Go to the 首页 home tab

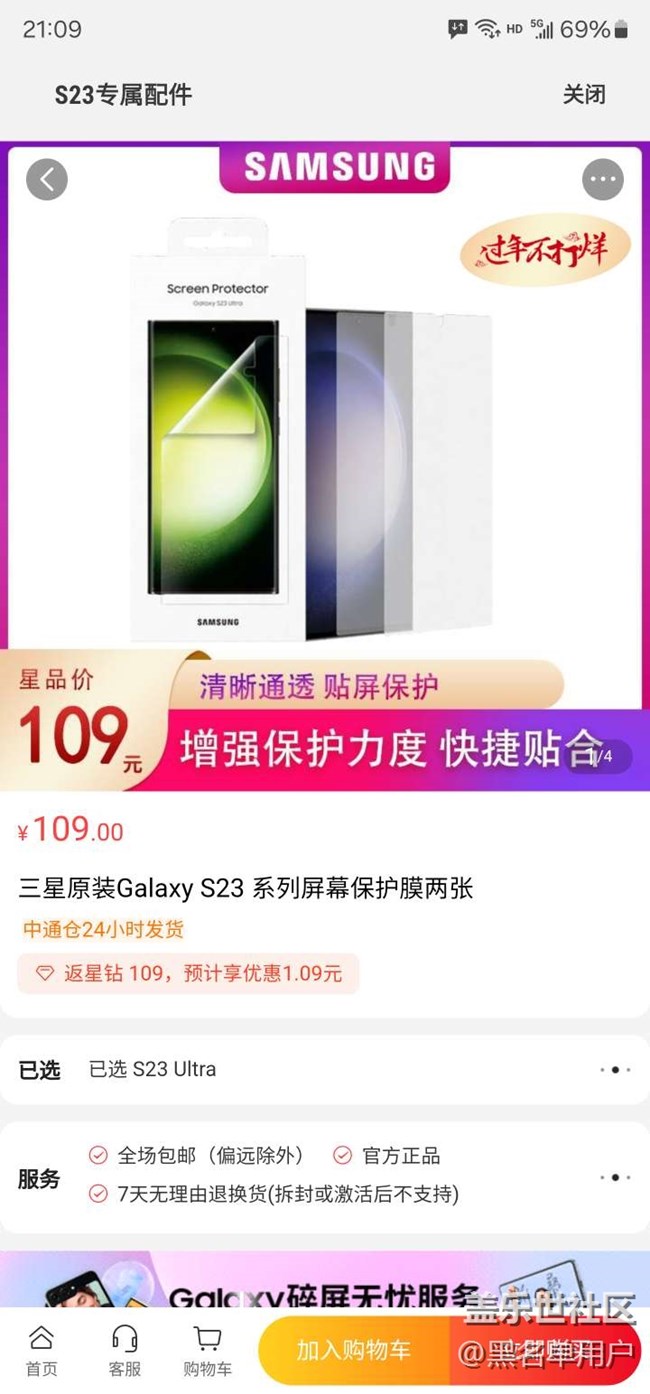[x=41, y=1350]
